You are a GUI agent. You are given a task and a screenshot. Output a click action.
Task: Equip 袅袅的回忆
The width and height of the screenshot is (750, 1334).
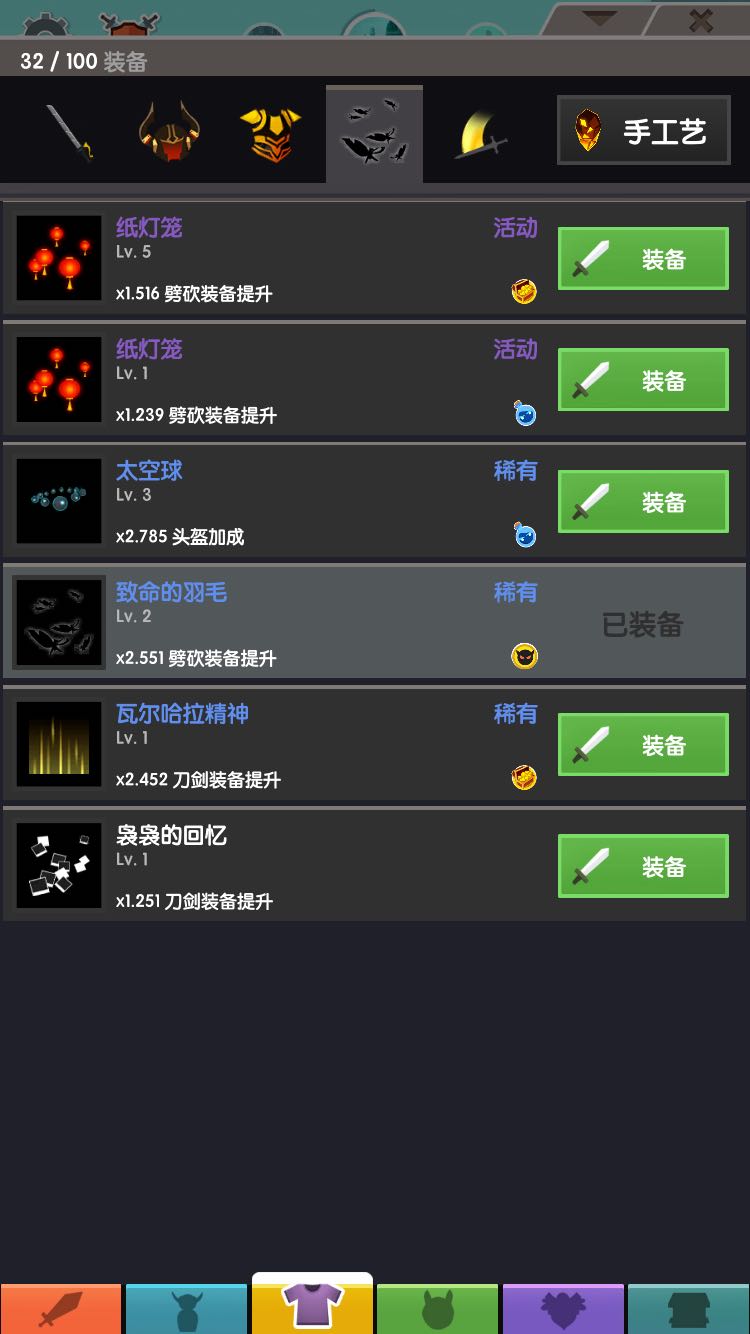click(x=643, y=866)
